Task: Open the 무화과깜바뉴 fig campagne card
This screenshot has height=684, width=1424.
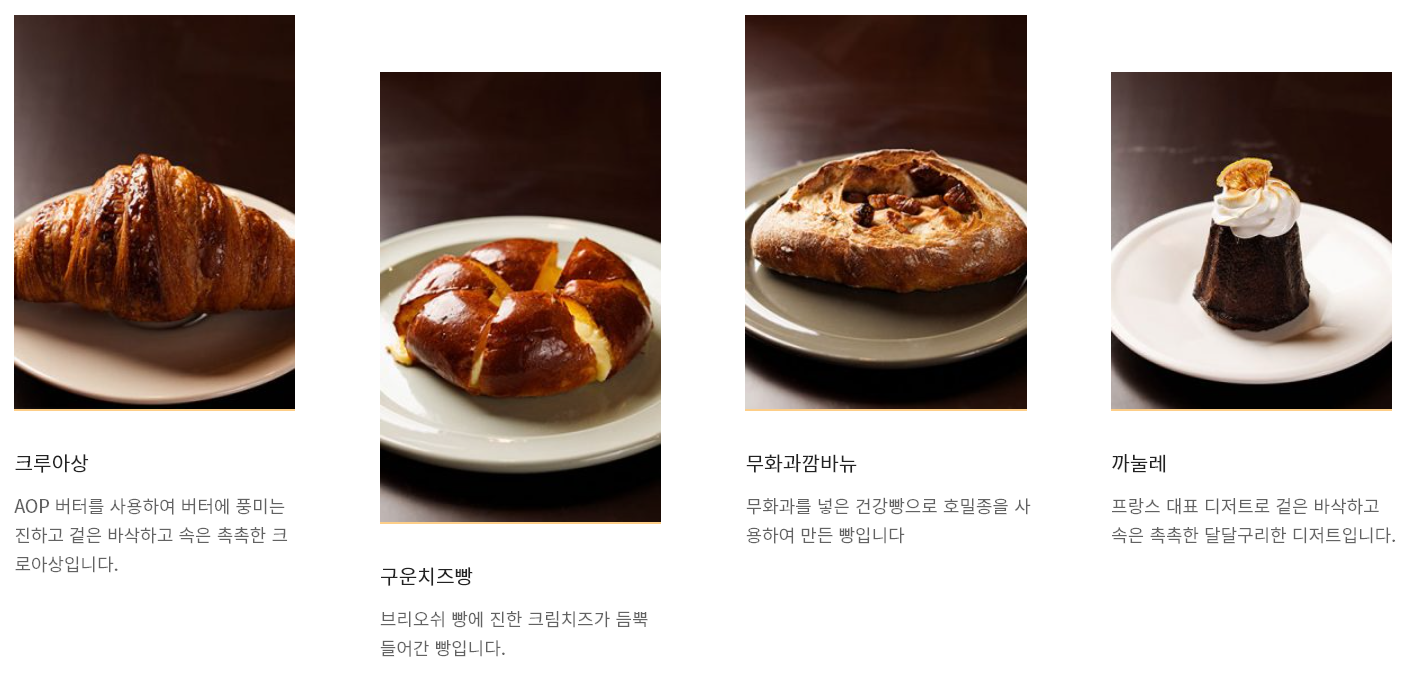Action: 885,212
